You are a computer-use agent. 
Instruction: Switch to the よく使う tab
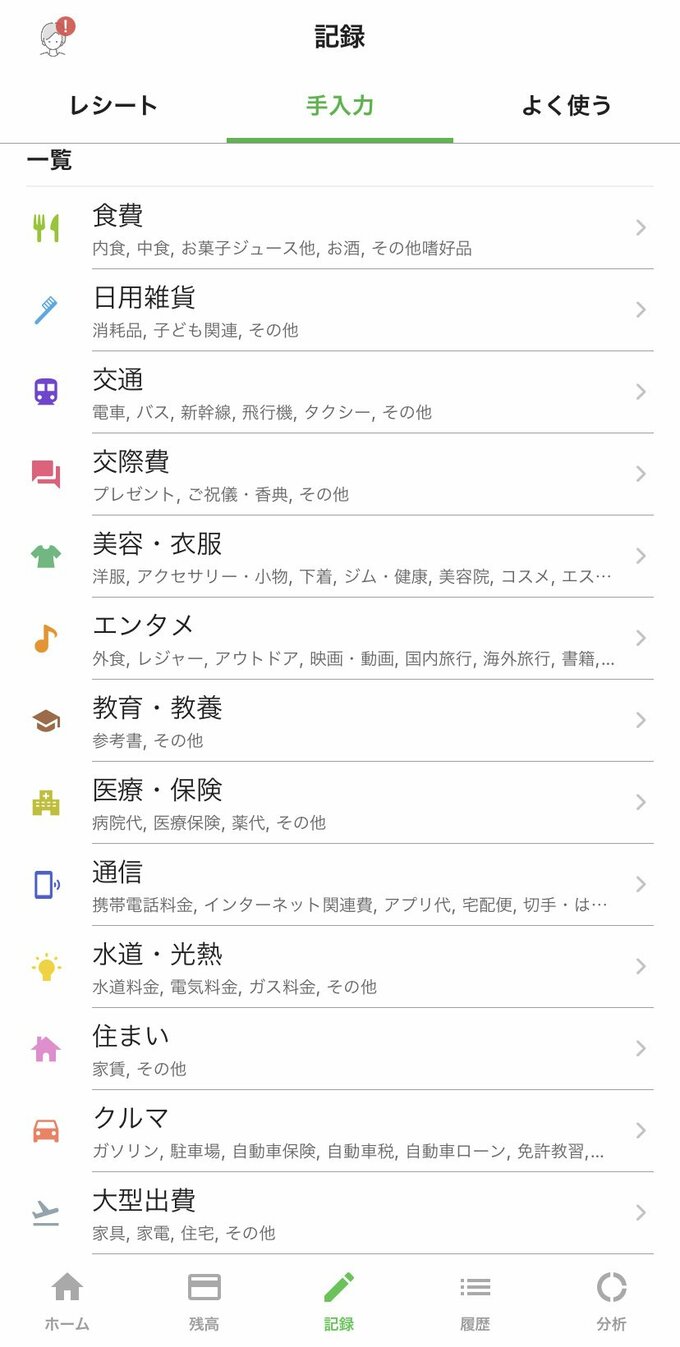click(566, 105)
